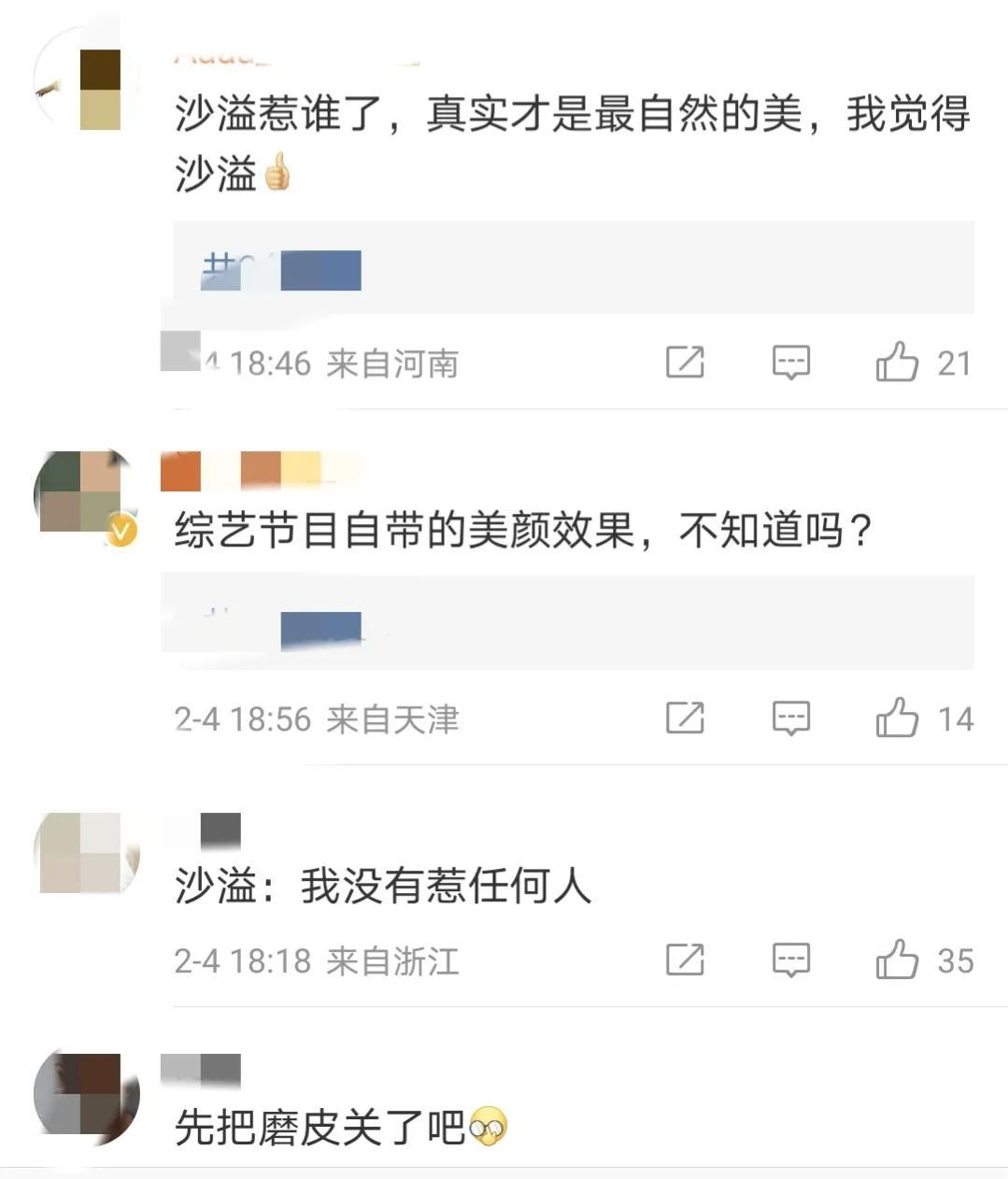Like the comment about 综艺节目自带的美颜效果
This screenshot has height=1179, width=1008.
(897, 717)
